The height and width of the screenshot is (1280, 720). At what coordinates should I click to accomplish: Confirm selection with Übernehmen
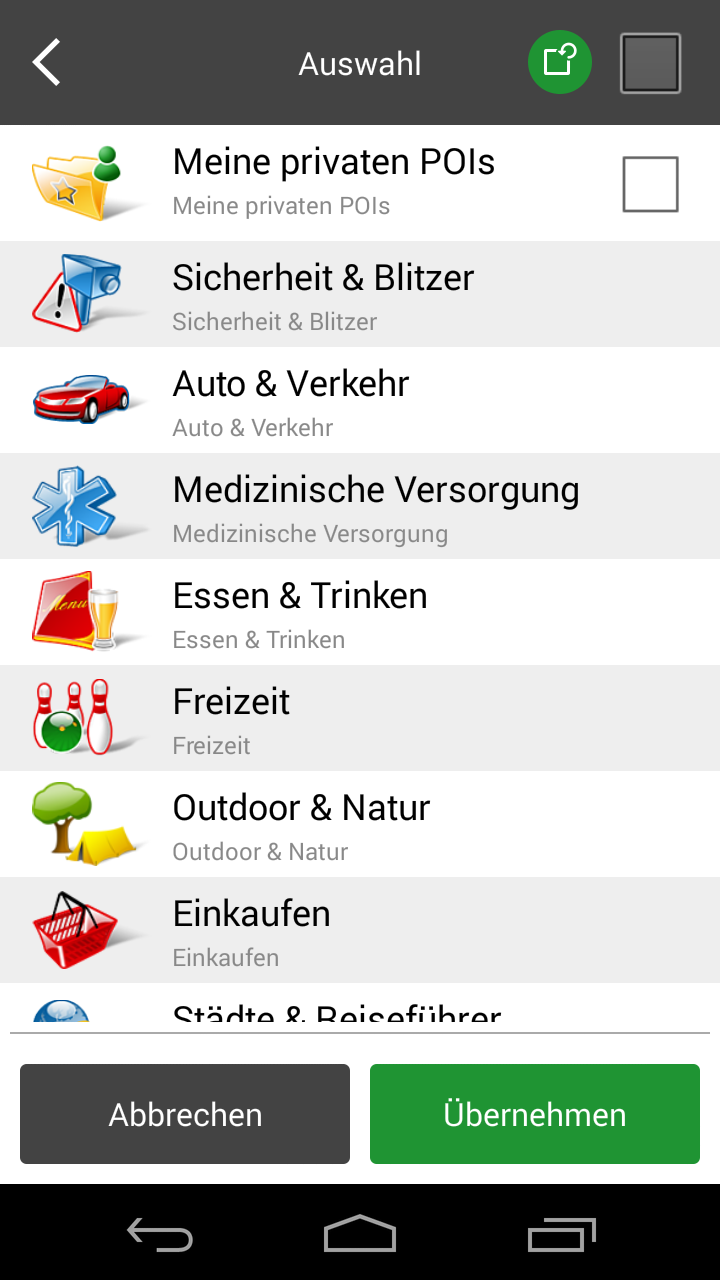tap(535, 1114)
